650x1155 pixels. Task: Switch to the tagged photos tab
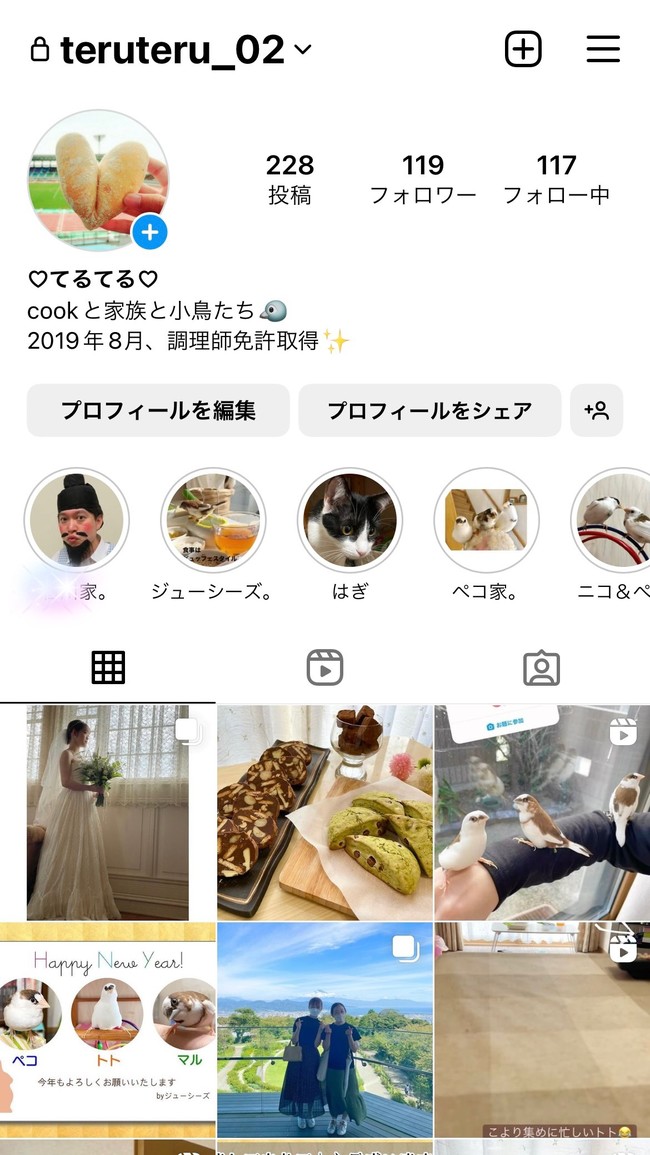(541, 667)
